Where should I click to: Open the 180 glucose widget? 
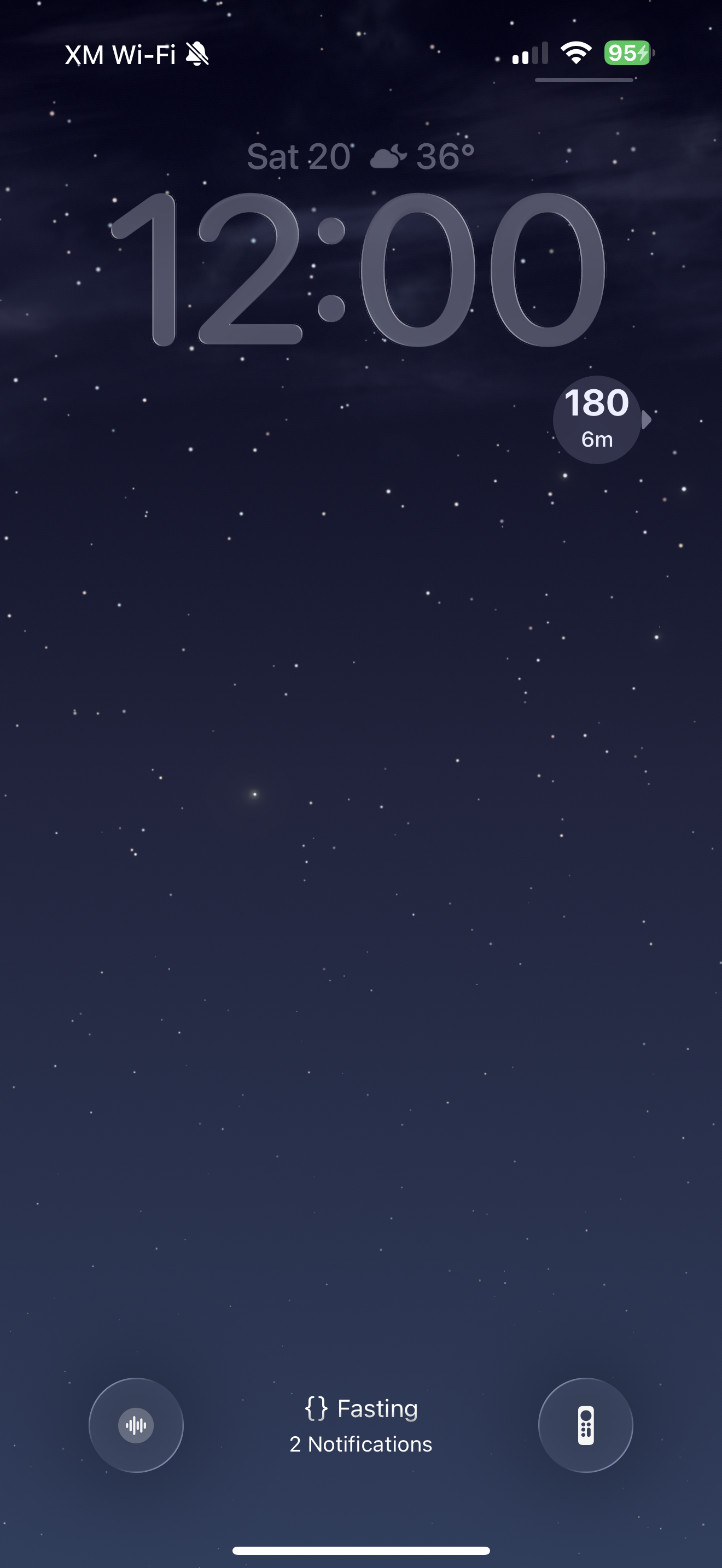tap(597, 420)
